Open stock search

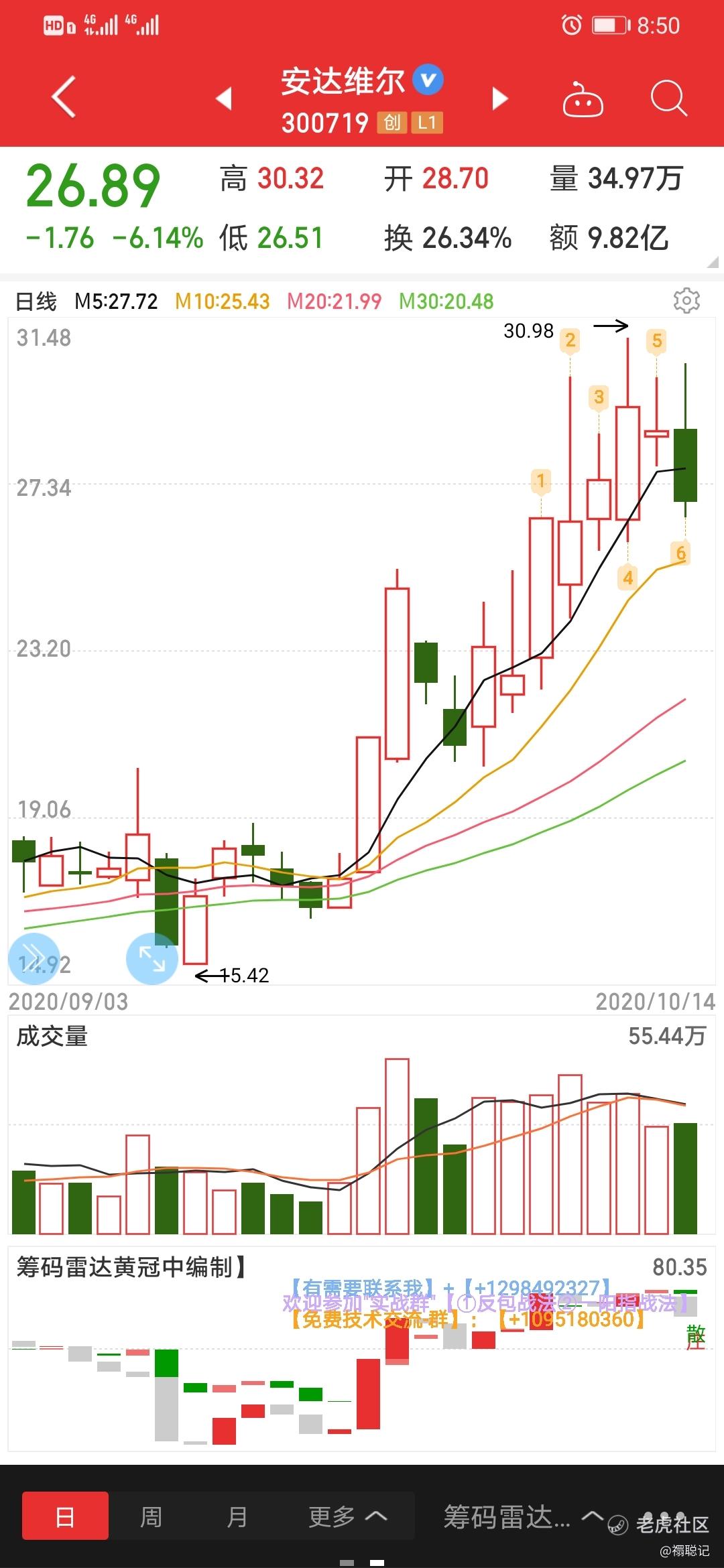pos(668,99)
